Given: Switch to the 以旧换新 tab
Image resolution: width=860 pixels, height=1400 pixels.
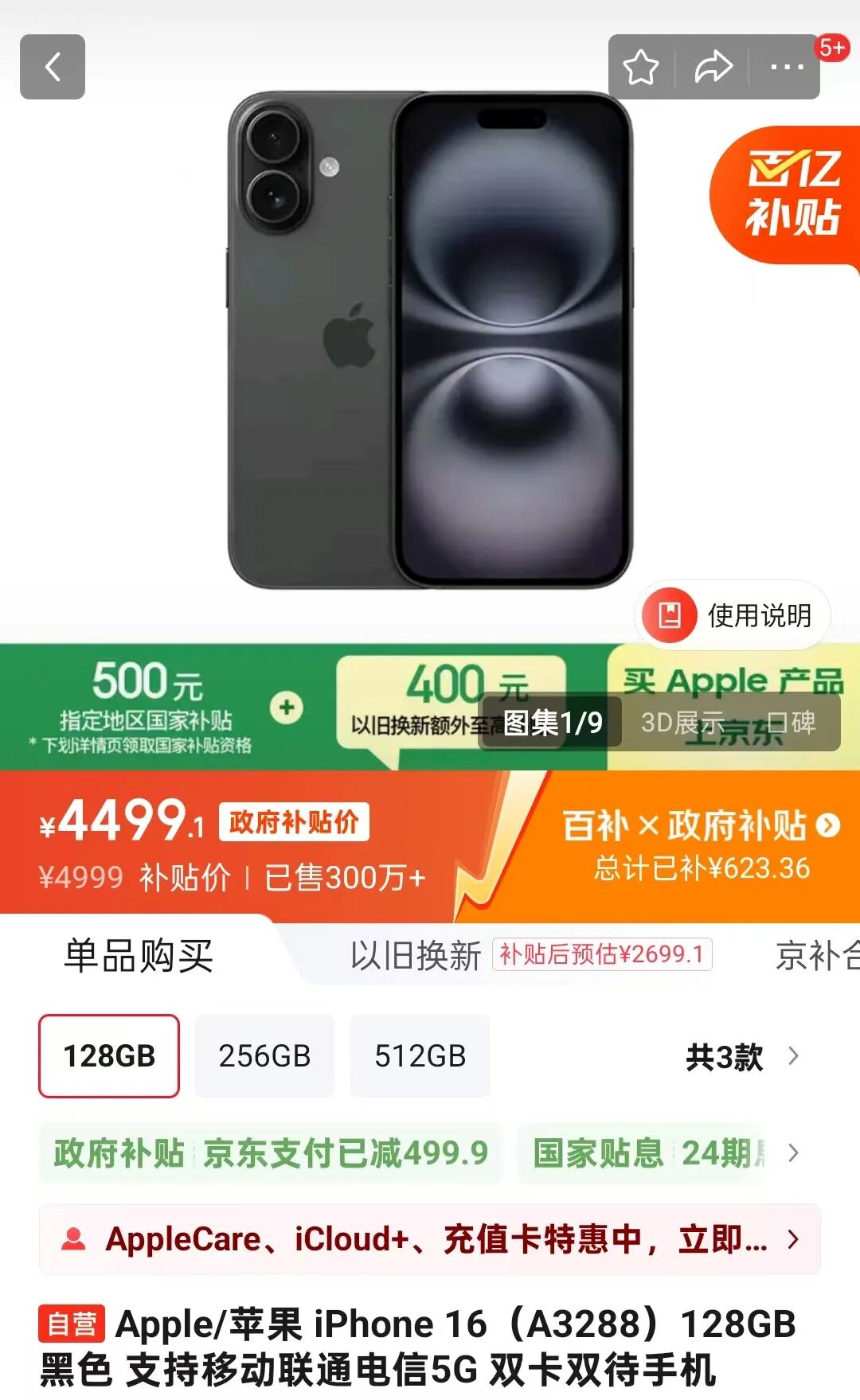Looking at the screenshot, I should pyautogui.click(x=416, y=955).
